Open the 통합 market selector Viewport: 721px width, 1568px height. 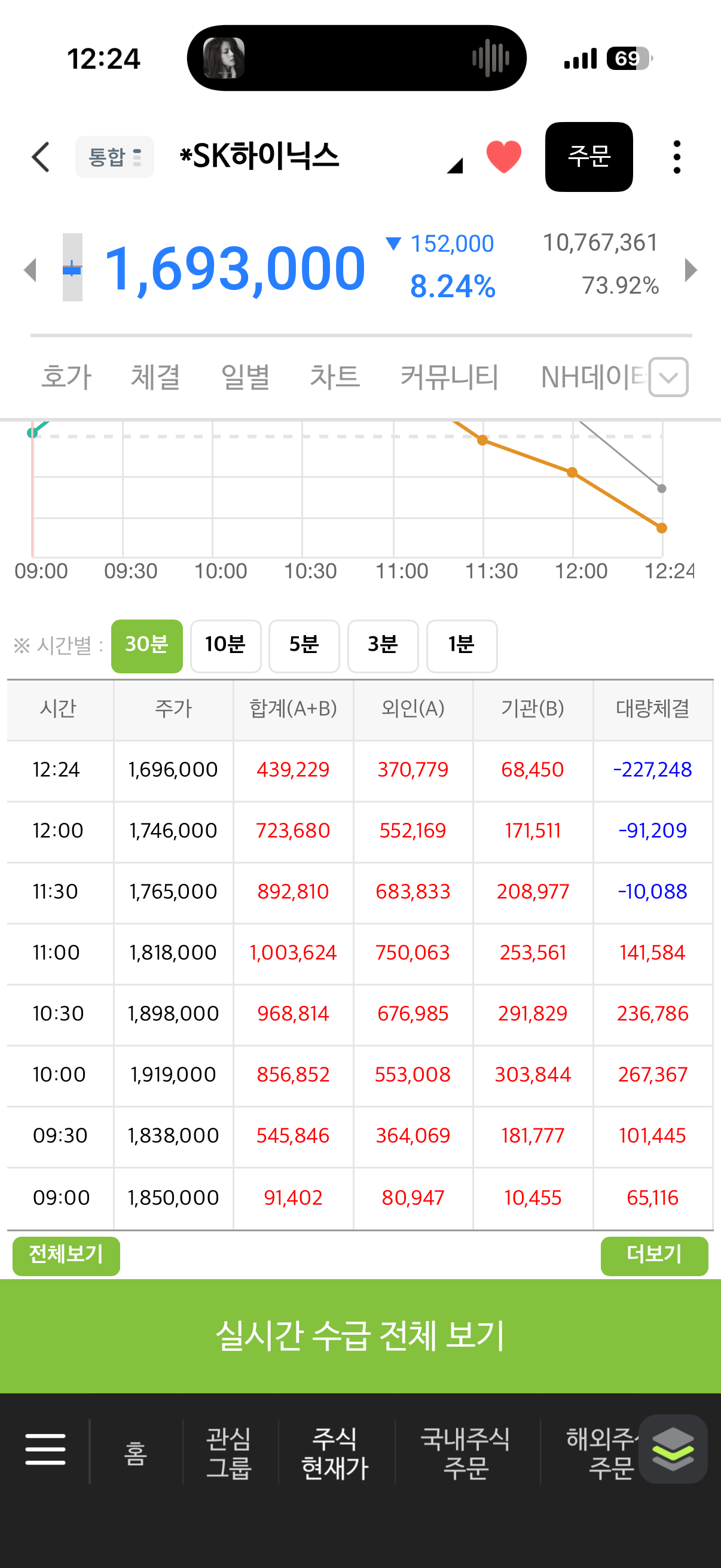click(114, 157)
